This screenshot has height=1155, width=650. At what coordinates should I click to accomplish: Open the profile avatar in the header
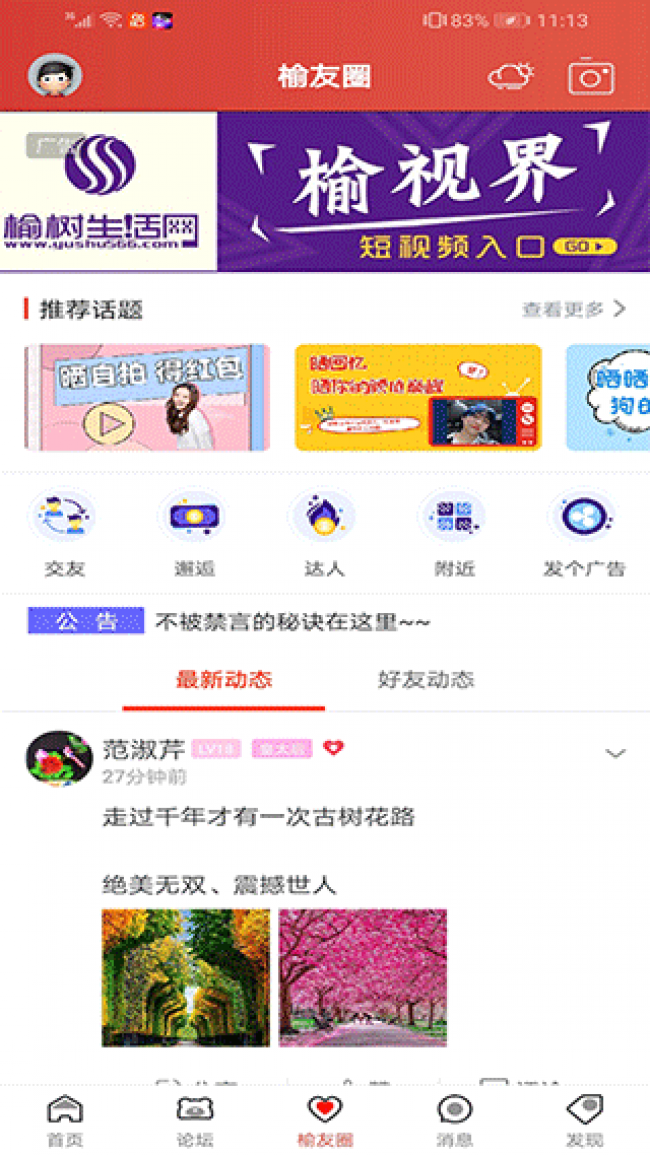pyautogui.click(x=55, y=75)
